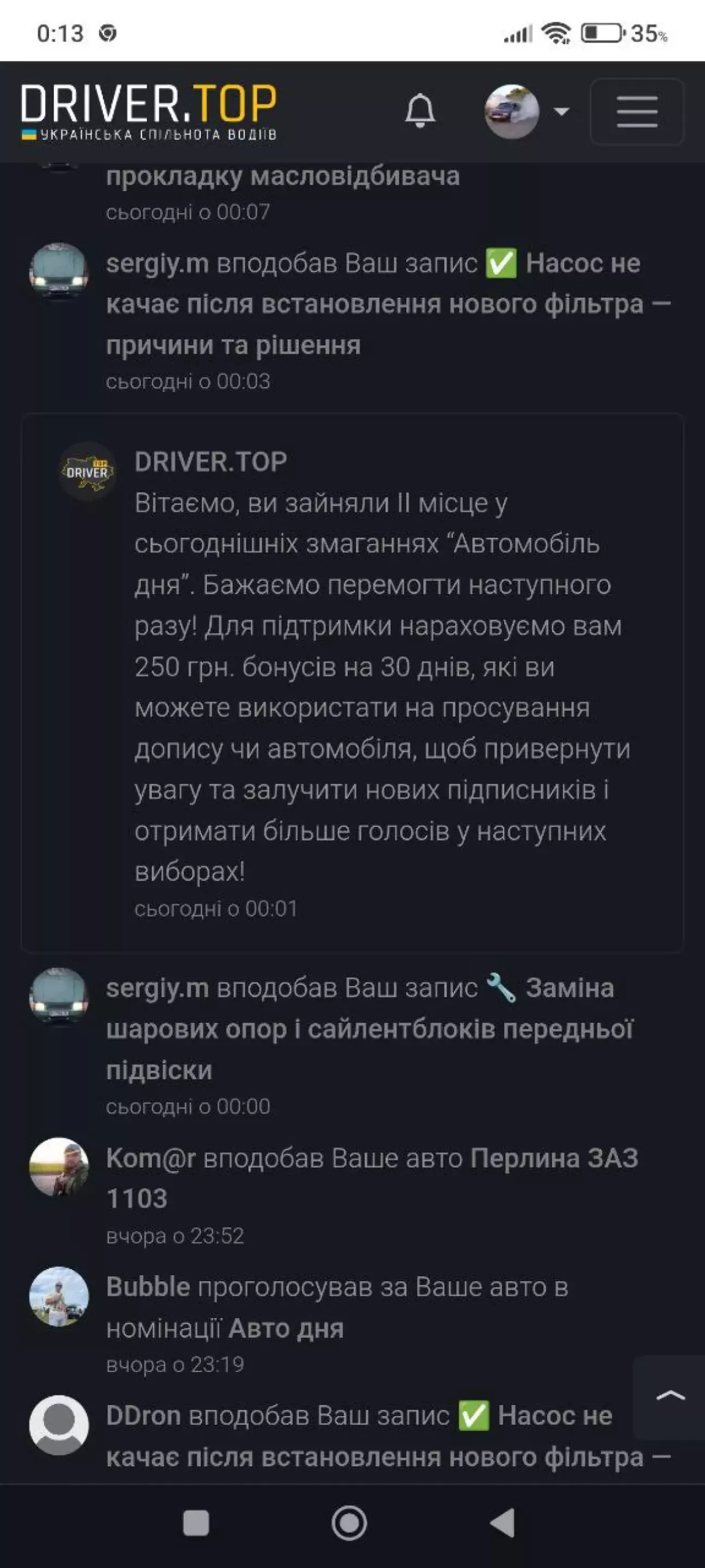Go back using system navigation
This screenshot has height=1568, width=705.
point(503,1522)
